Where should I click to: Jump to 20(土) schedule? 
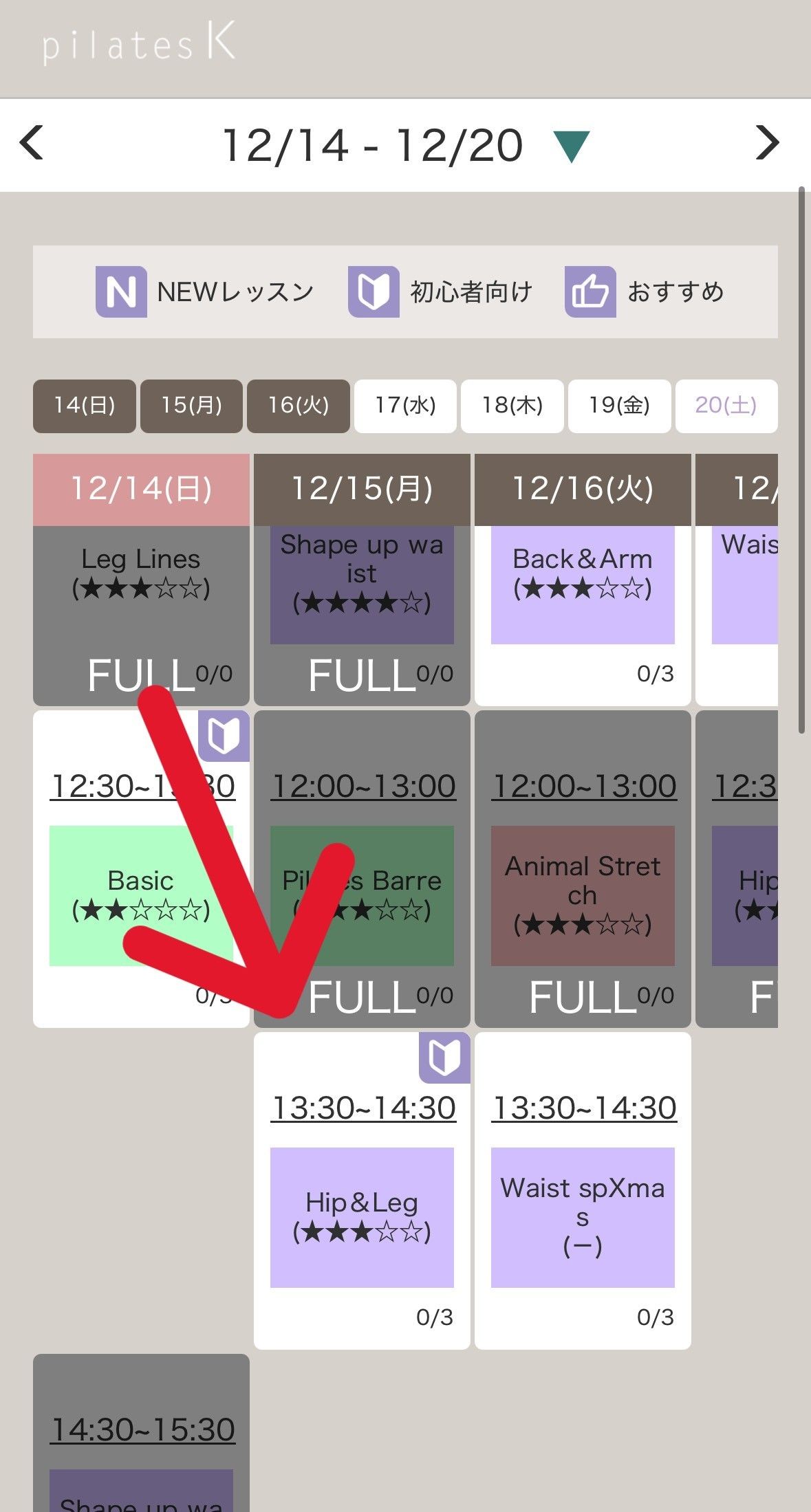(726, 406)
